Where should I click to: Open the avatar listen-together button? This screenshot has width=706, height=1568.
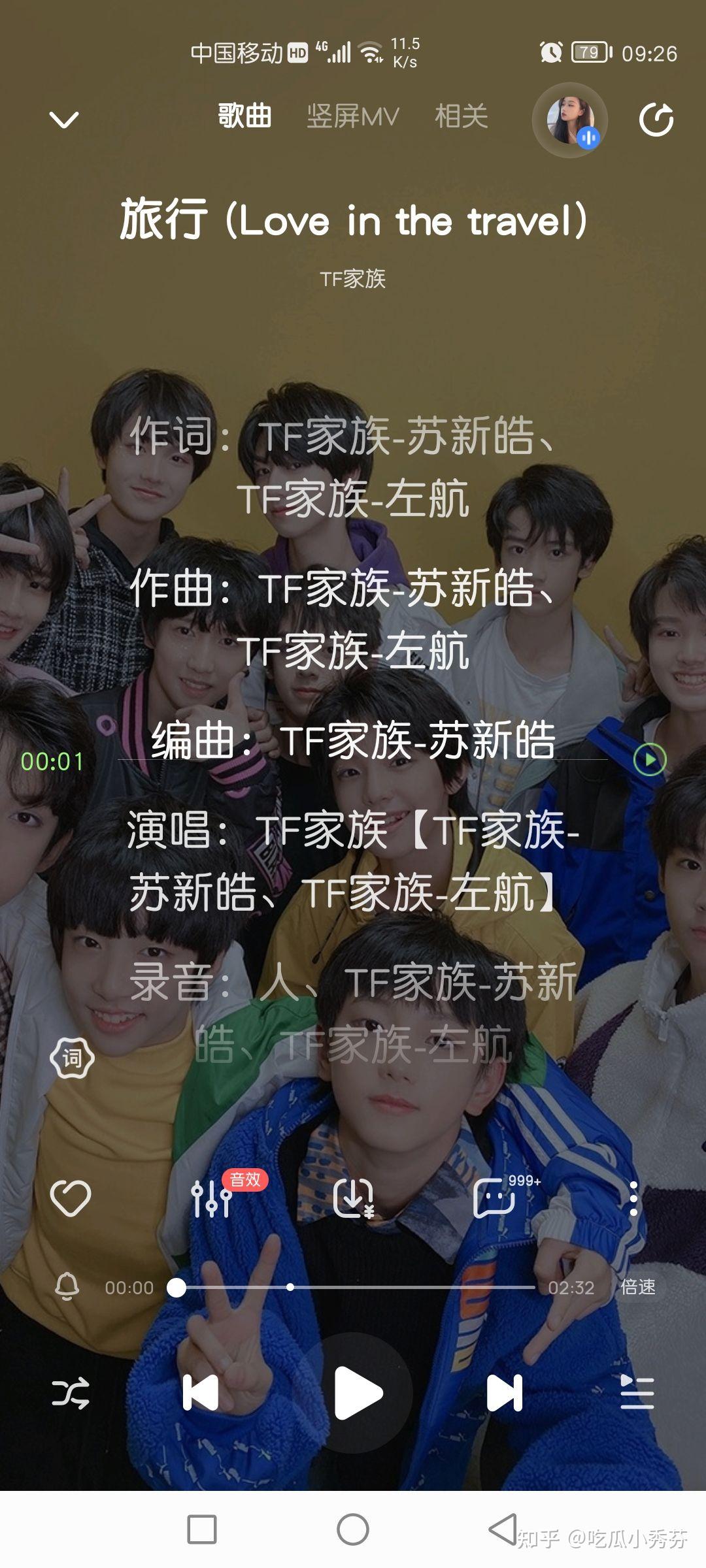tap(570, 120)
